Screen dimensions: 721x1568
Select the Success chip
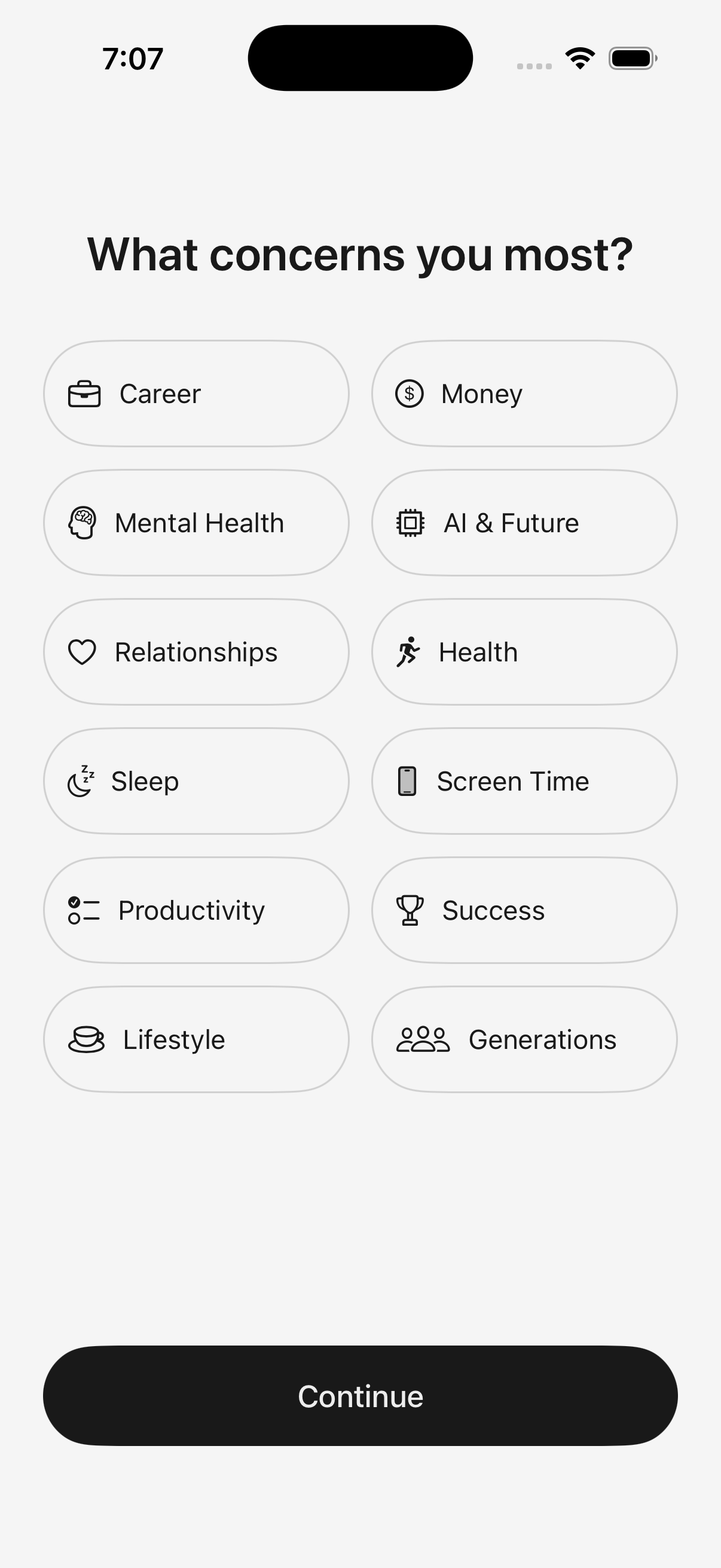pyautogui.click(x=524, y=911)
